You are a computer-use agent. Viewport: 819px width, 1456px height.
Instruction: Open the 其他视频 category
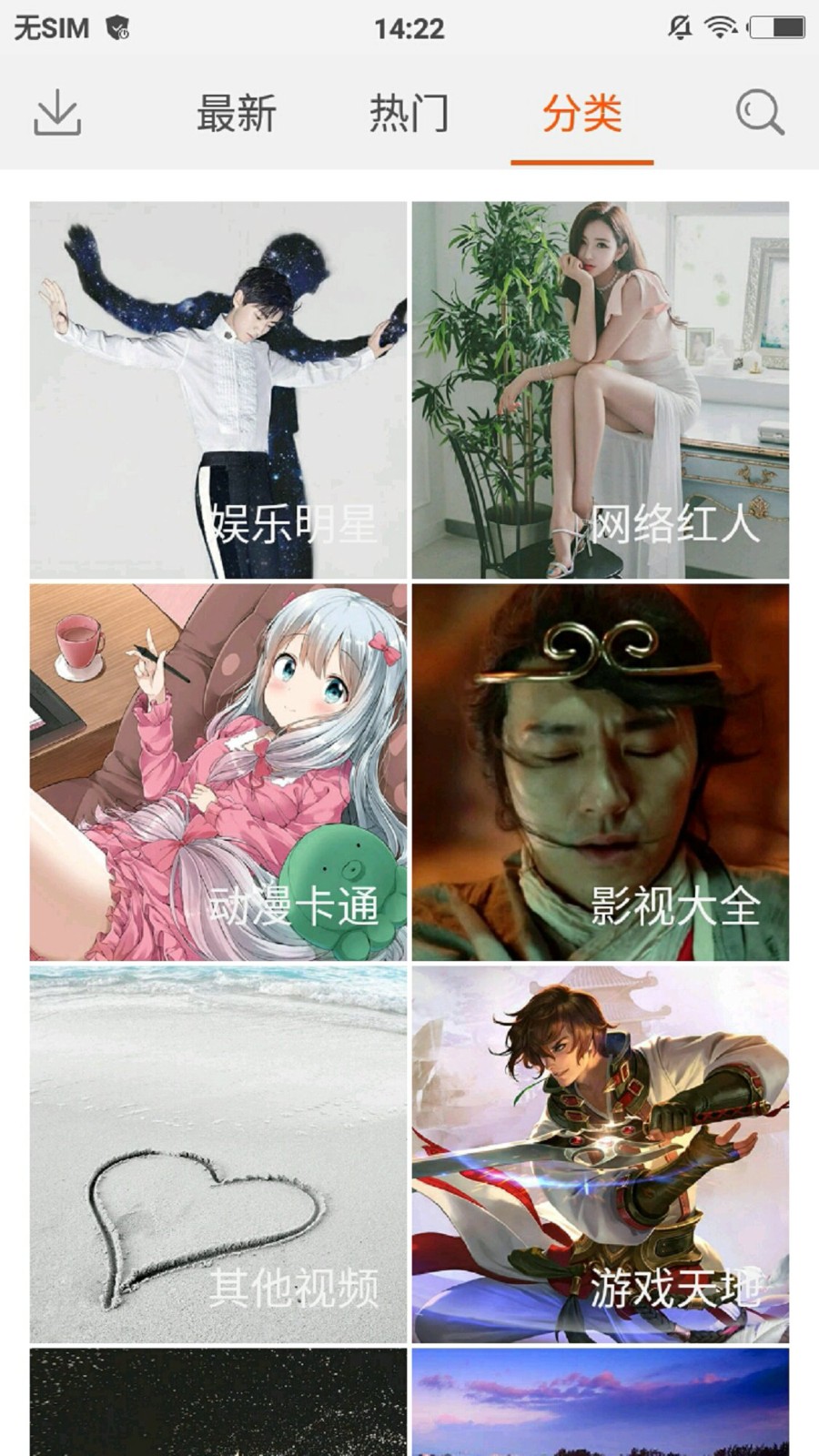(x=218, y=1154)
